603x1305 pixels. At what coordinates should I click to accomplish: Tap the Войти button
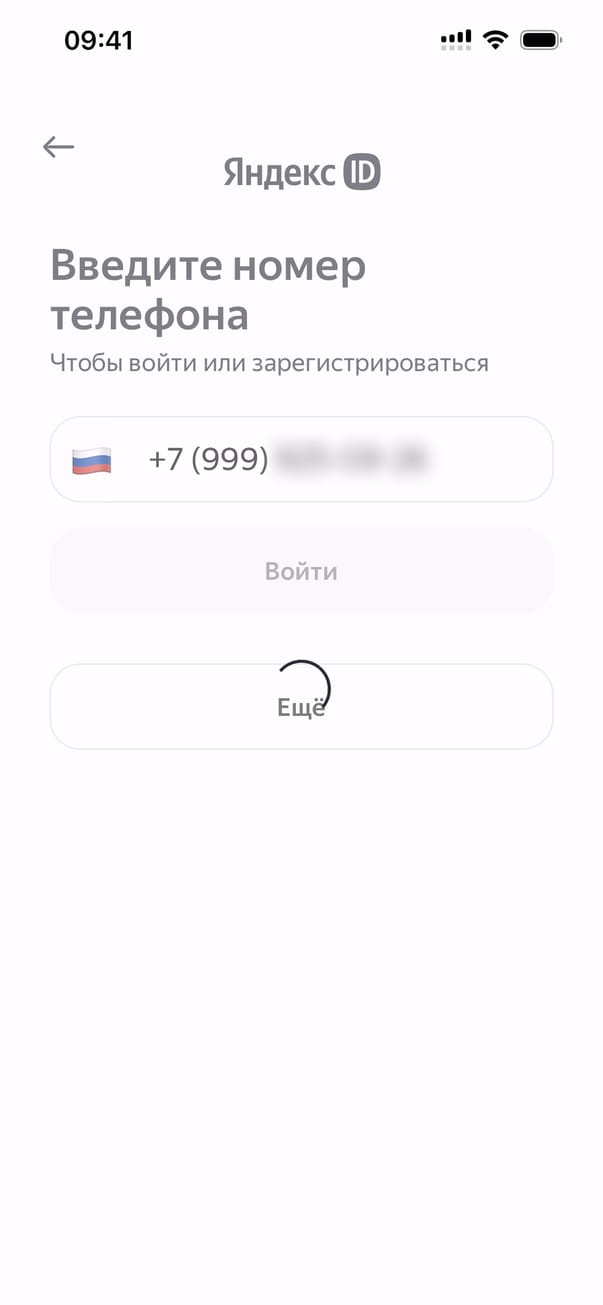click(x=301, y=571)
